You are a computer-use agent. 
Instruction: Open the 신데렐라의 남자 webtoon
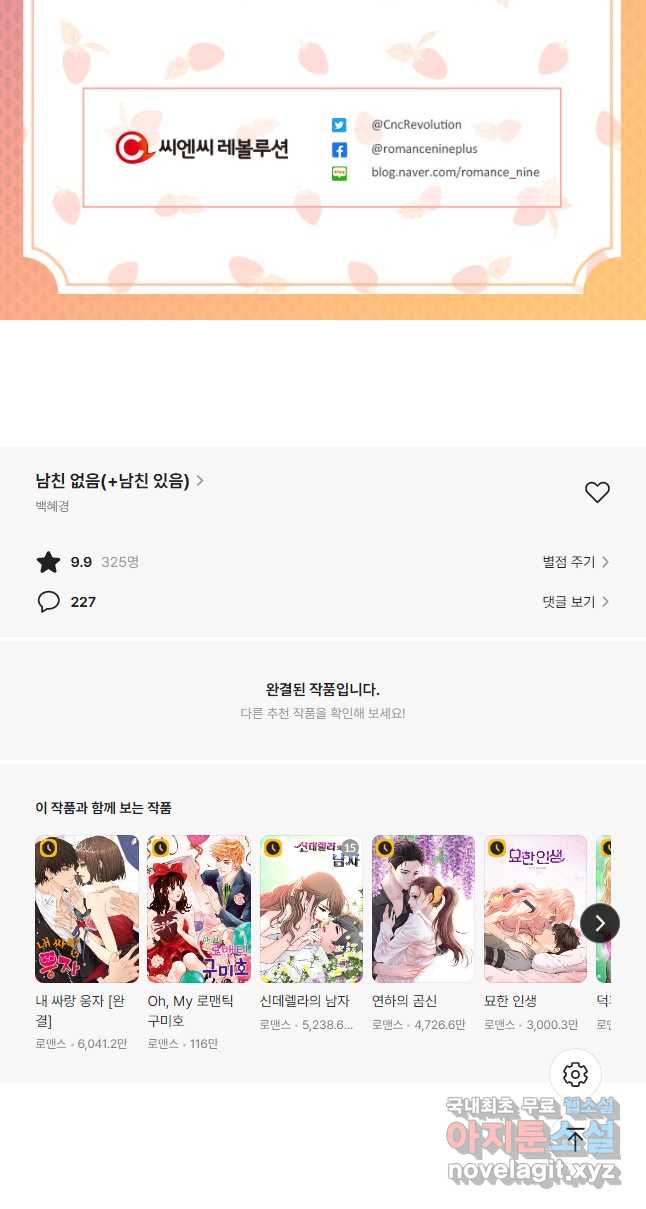click(311, 909)
